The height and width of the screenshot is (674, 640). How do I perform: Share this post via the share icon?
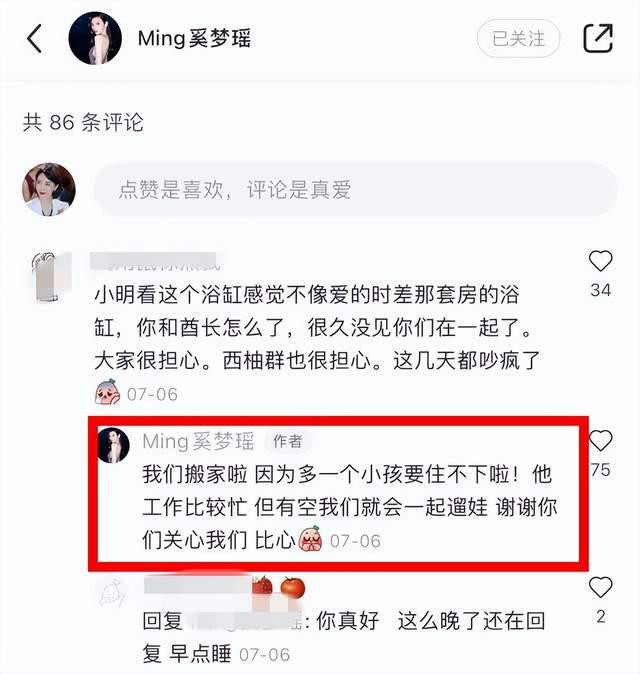point(597,39)
